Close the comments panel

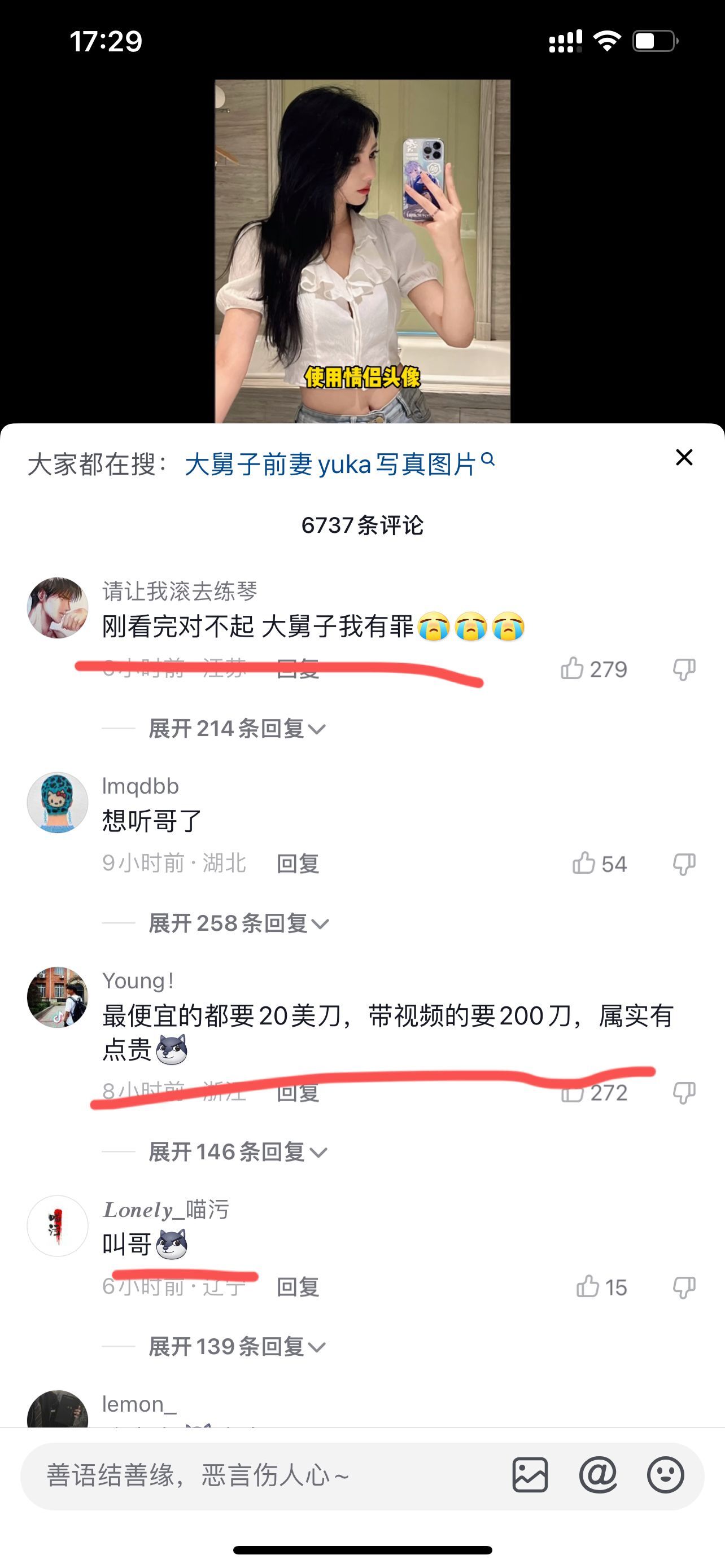pyautogui.click(x=684, y=458)
